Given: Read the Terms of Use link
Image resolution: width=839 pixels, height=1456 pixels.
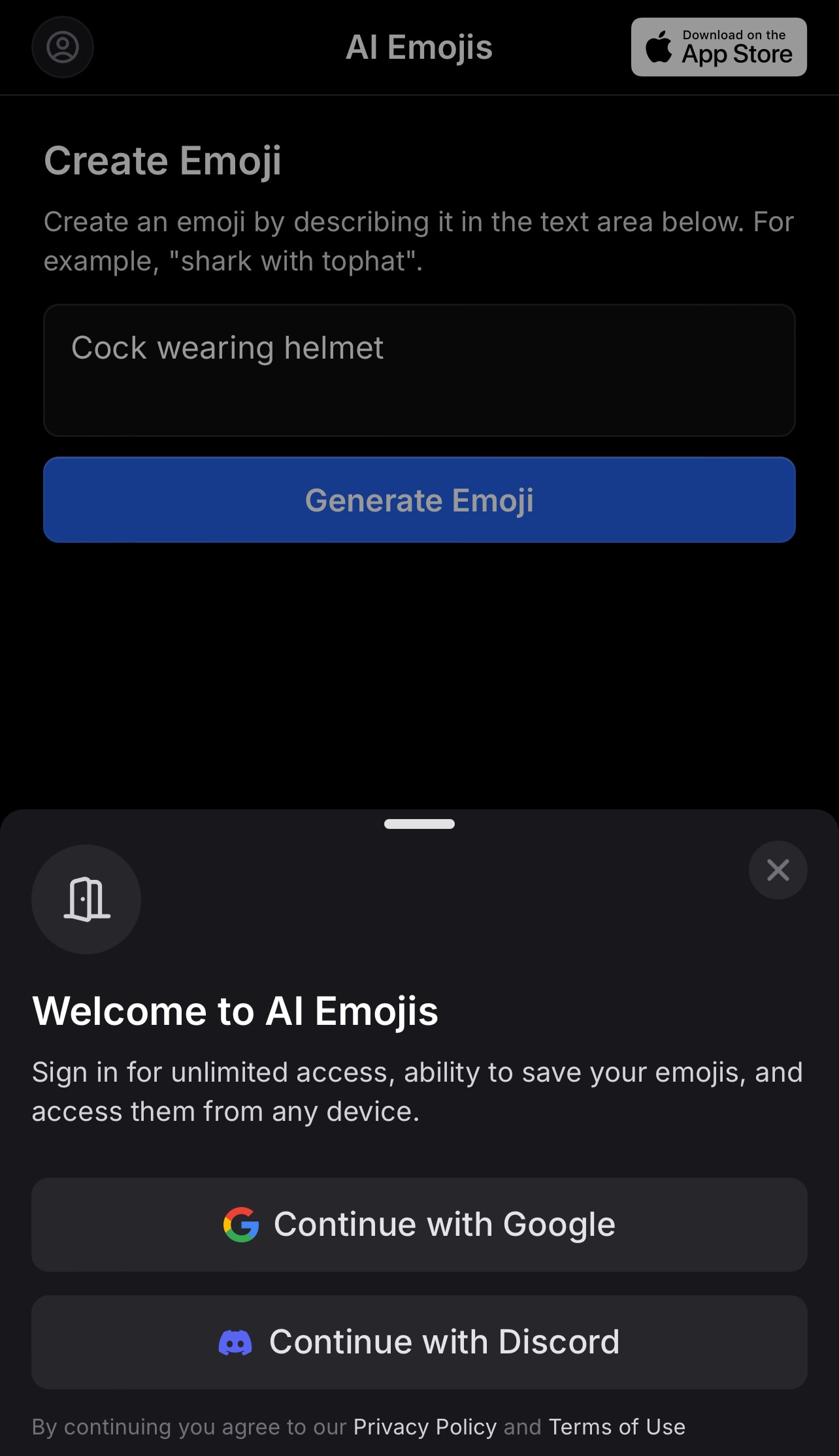Looking at the screenshot, I should click(x=617, y=1427).
